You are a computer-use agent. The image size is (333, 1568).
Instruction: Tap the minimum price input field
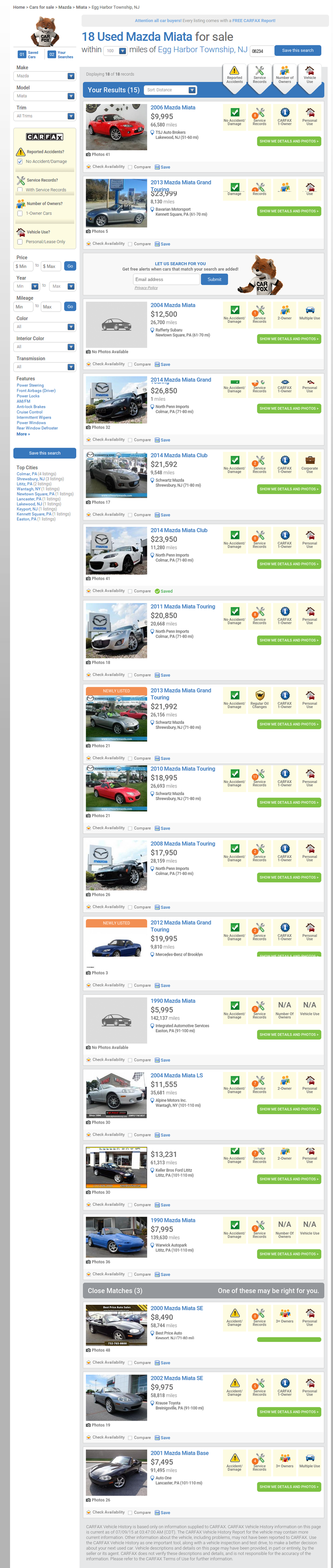coord(23,266)
